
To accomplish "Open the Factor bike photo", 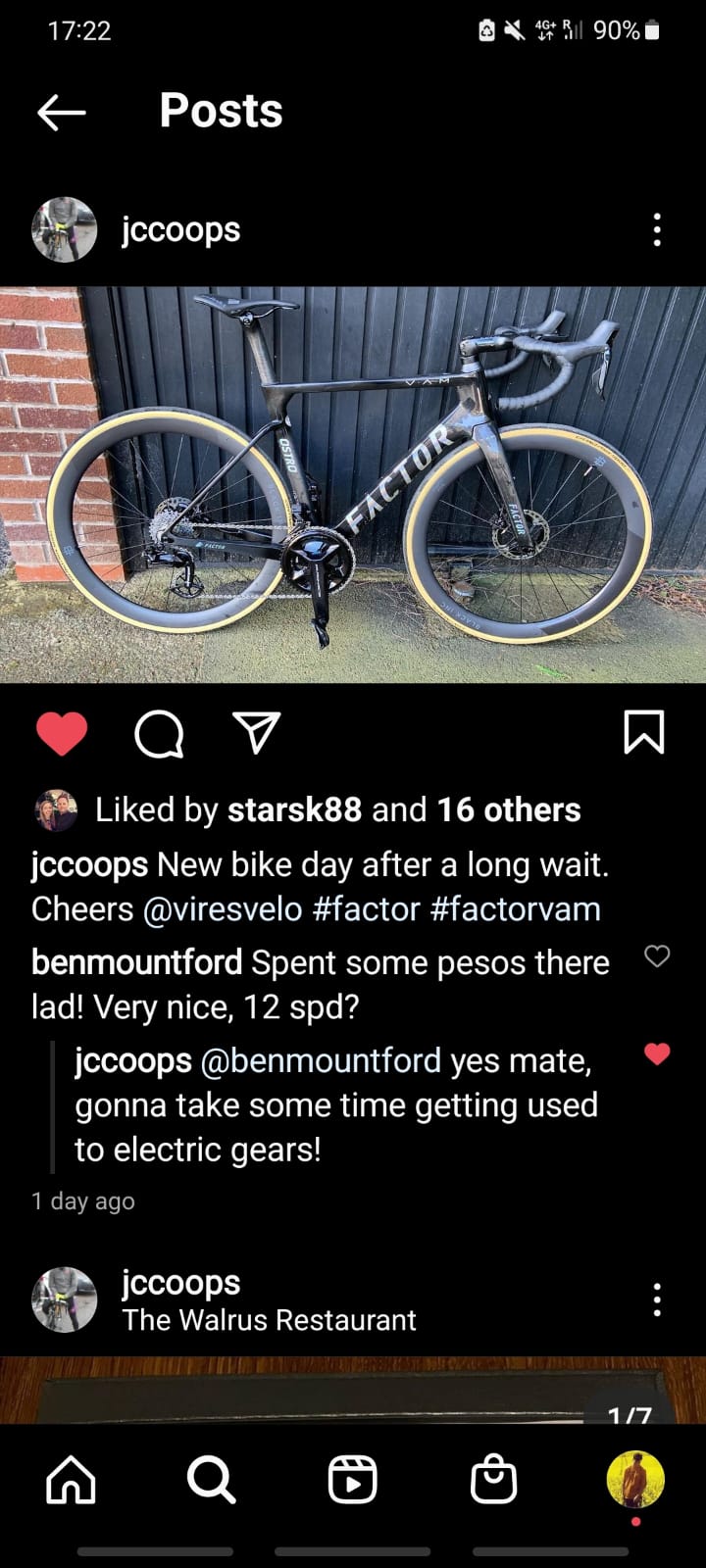I will [353, 484].
